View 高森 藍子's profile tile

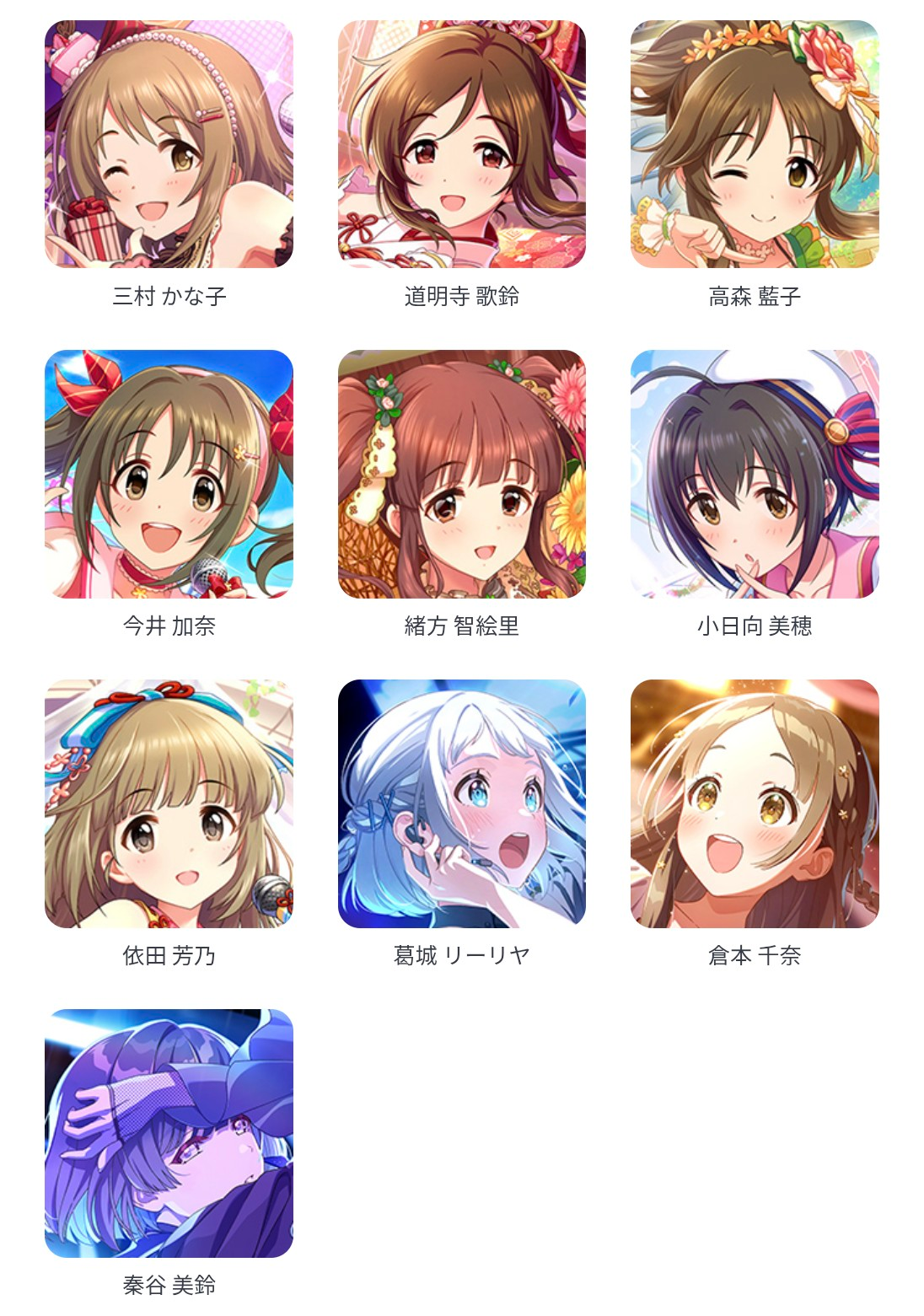755,144
